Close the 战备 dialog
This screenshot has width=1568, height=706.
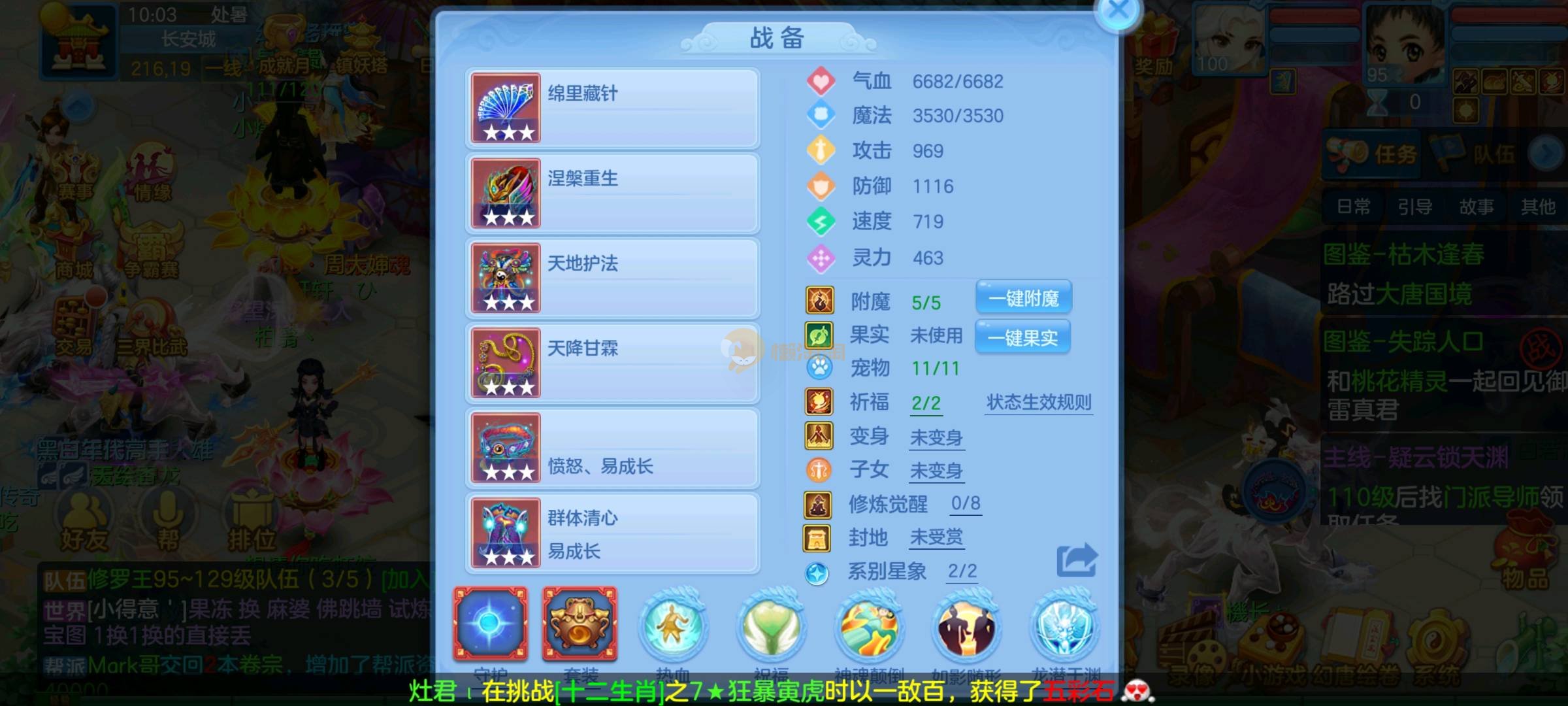(1118, 11)
